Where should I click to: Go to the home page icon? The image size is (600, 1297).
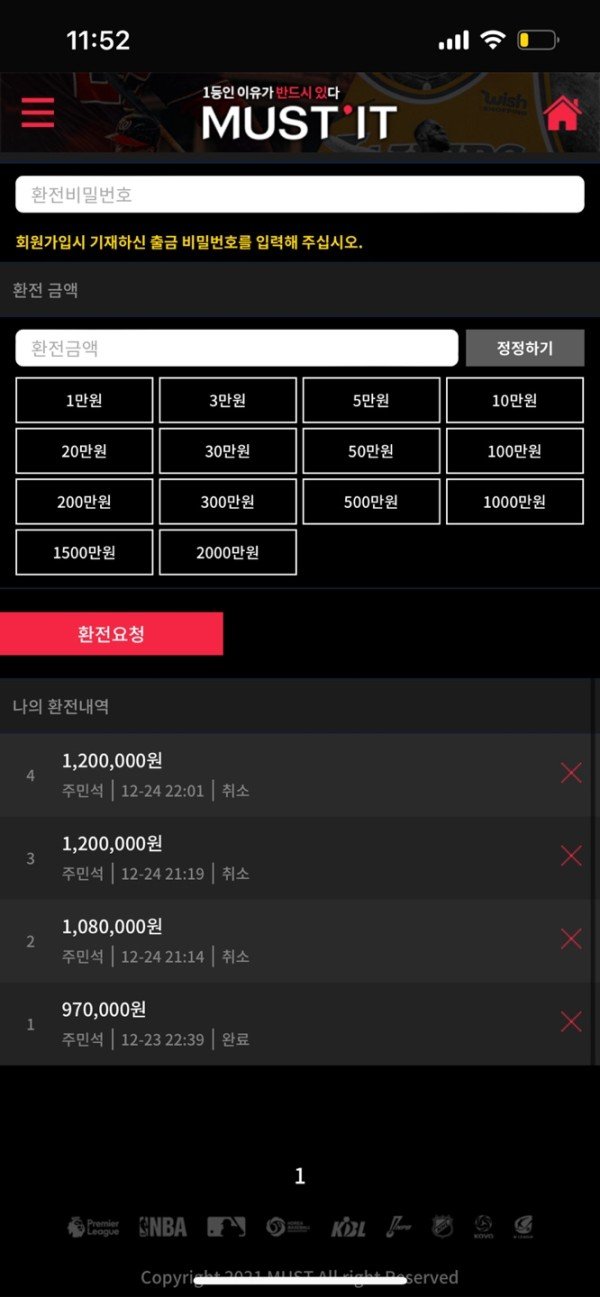[x=561, y=113]
